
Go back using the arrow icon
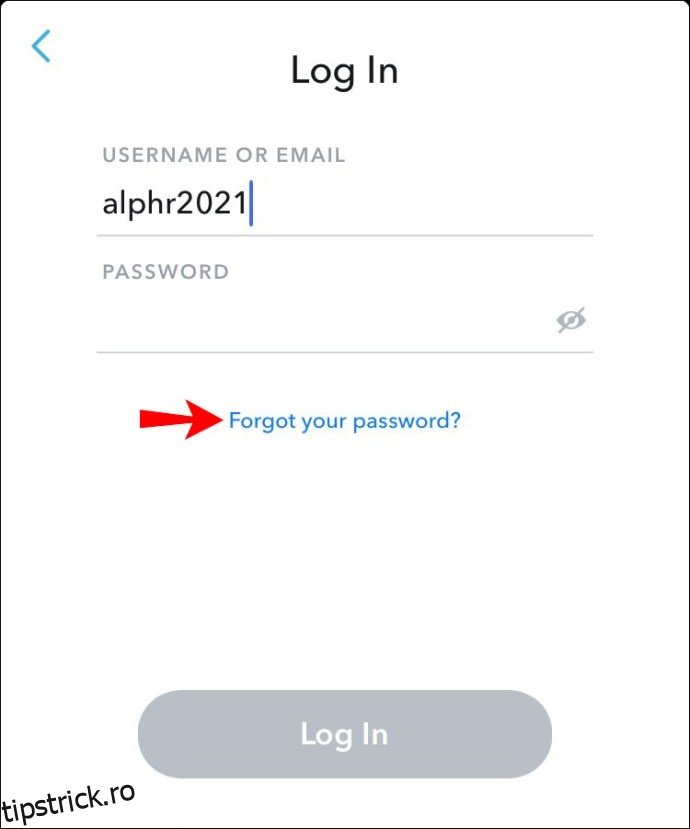42,46
